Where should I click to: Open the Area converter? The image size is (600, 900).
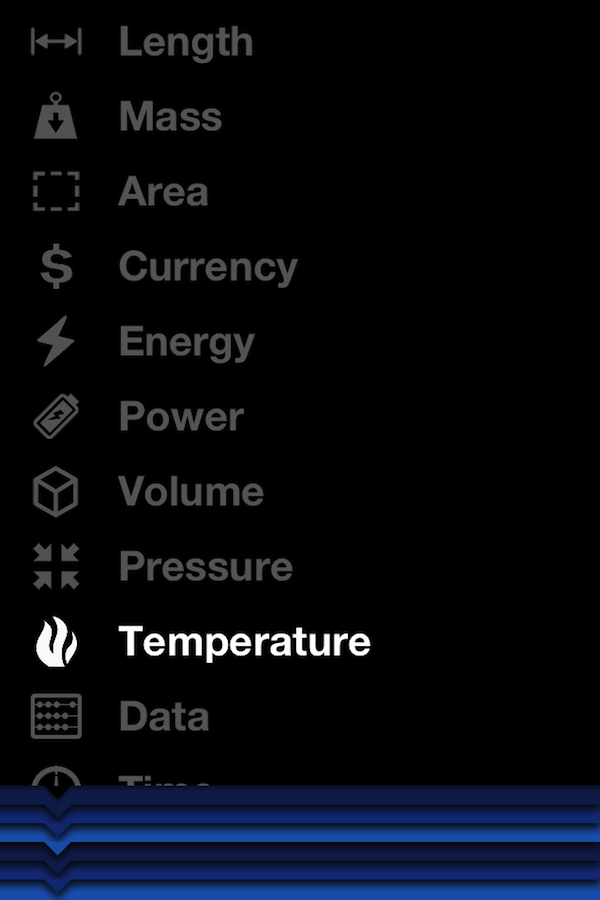pyautogui.click(x=163, y=191)
